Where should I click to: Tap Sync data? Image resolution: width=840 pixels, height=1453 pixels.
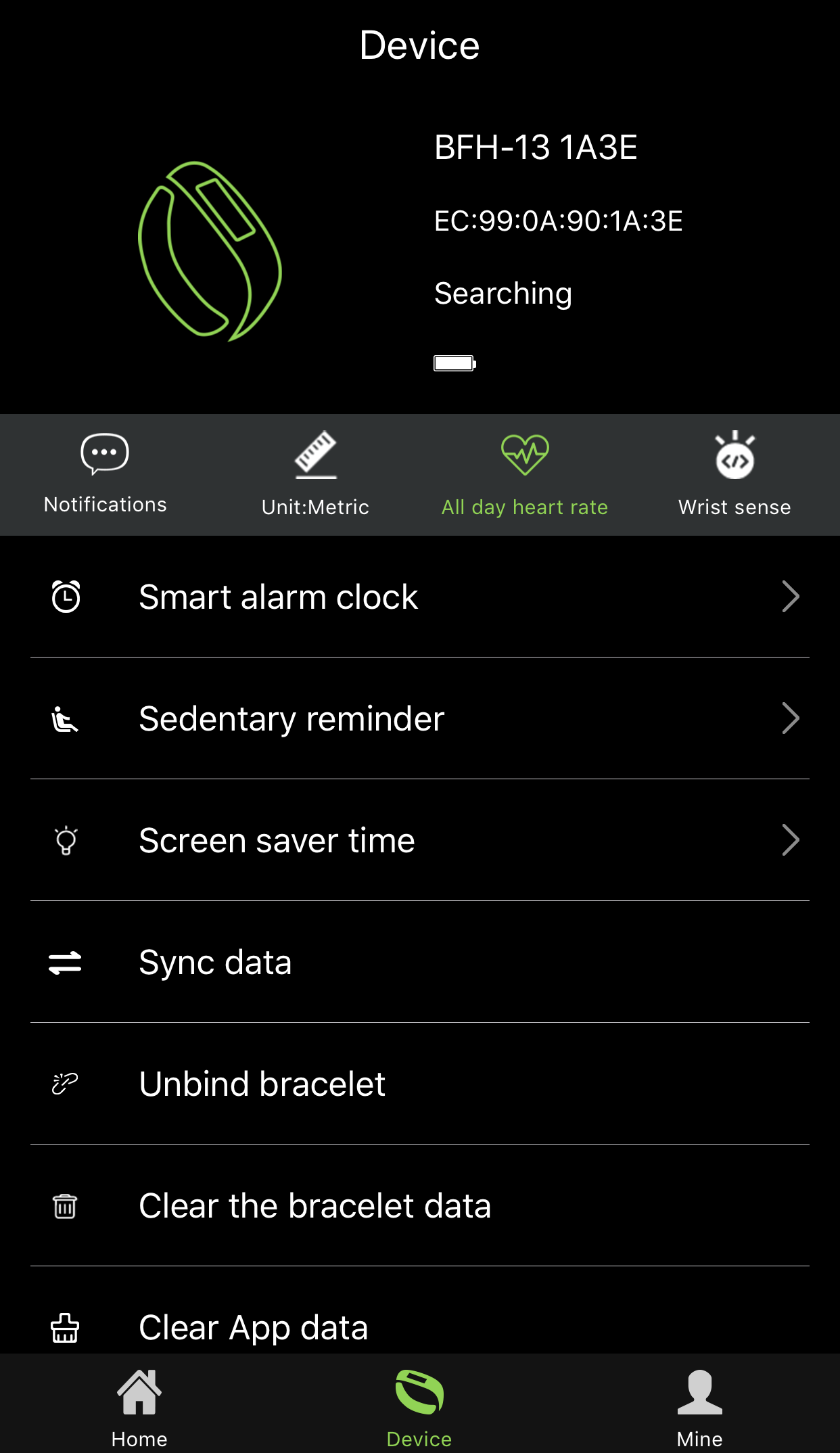coord(420,962)
